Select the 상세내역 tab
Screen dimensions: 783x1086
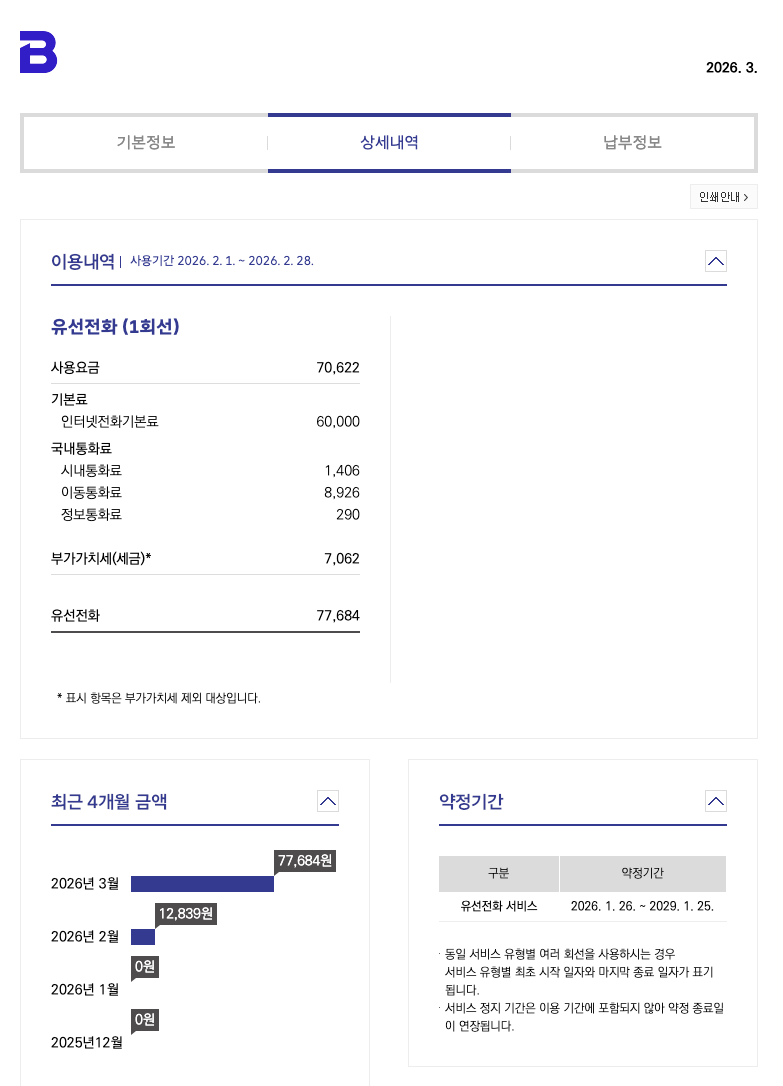389,142
